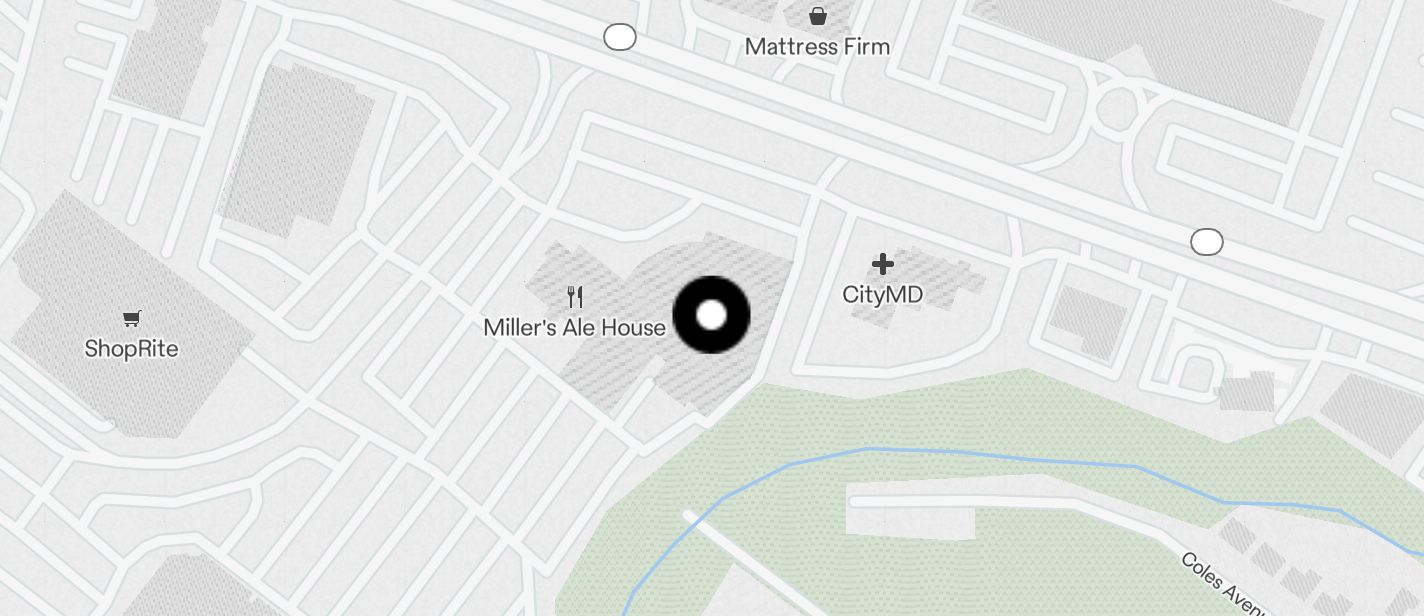Tap the Miller's Ale House restaurant marker
Screen dimensions: 1424x616
click(575, 297)
